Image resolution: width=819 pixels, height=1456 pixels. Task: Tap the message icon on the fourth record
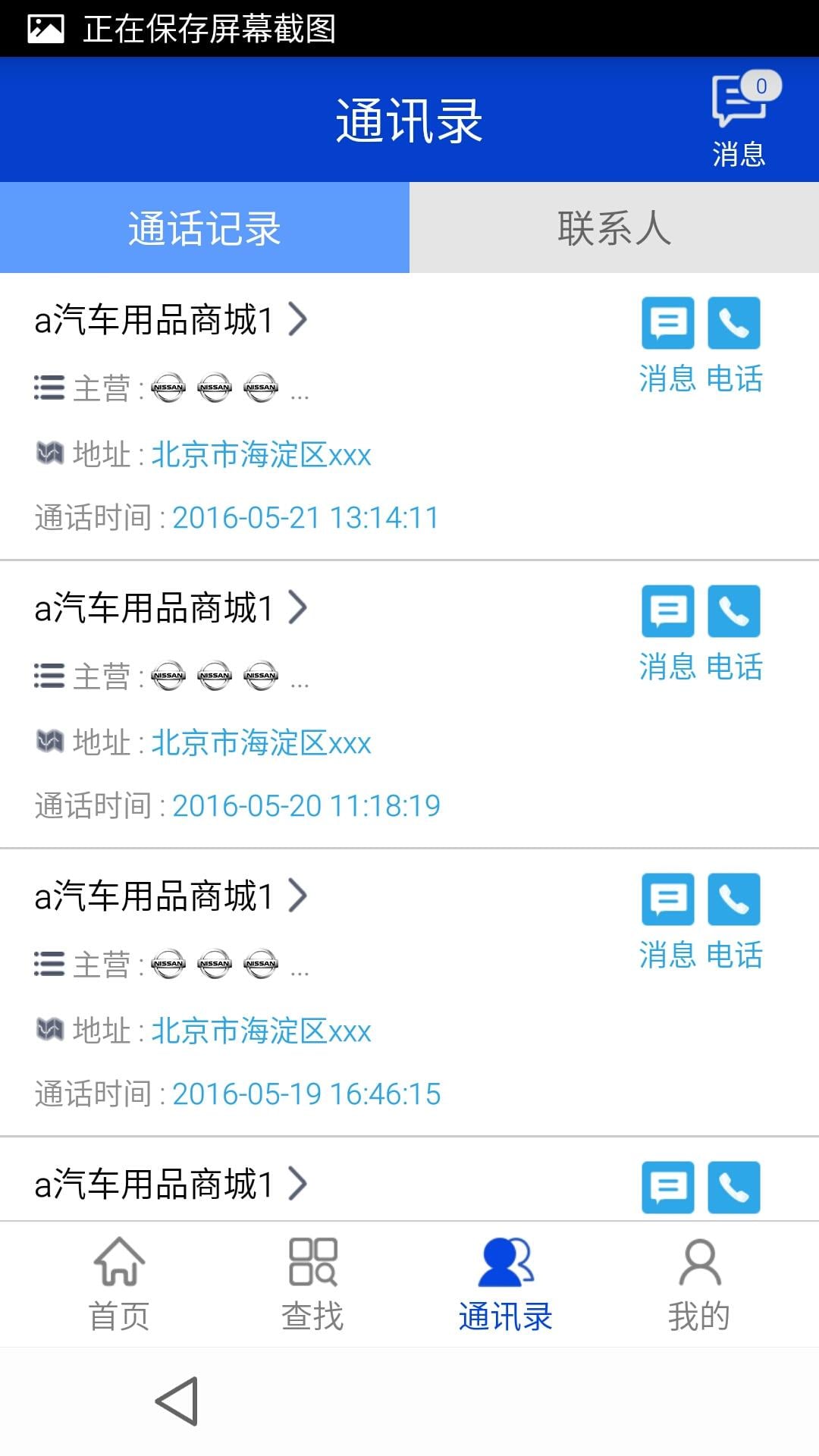click(667, 1188)
